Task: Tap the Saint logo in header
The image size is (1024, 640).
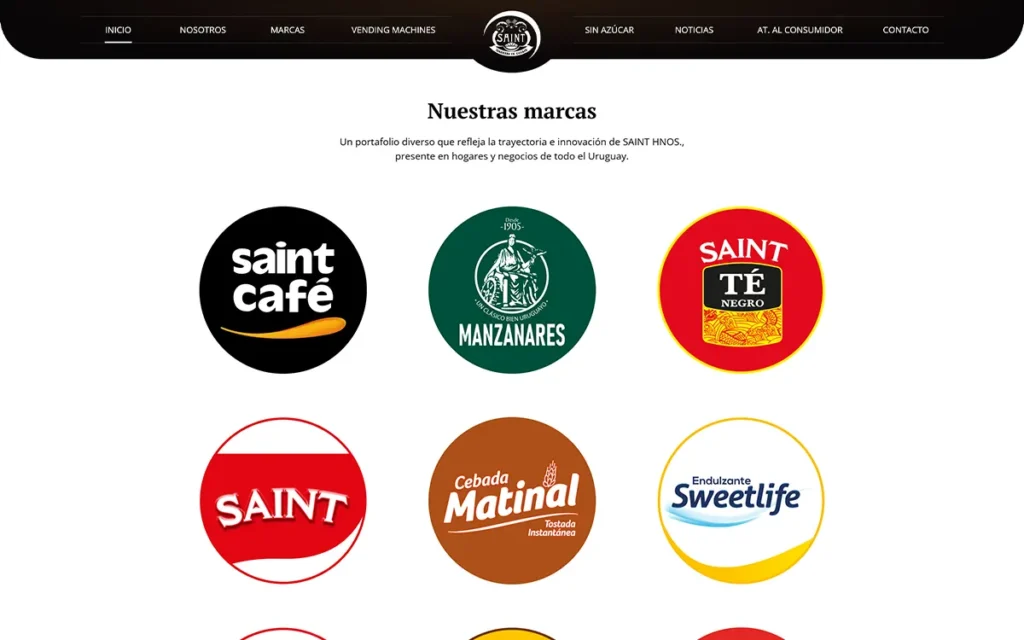Action: [x=512, y=37]
